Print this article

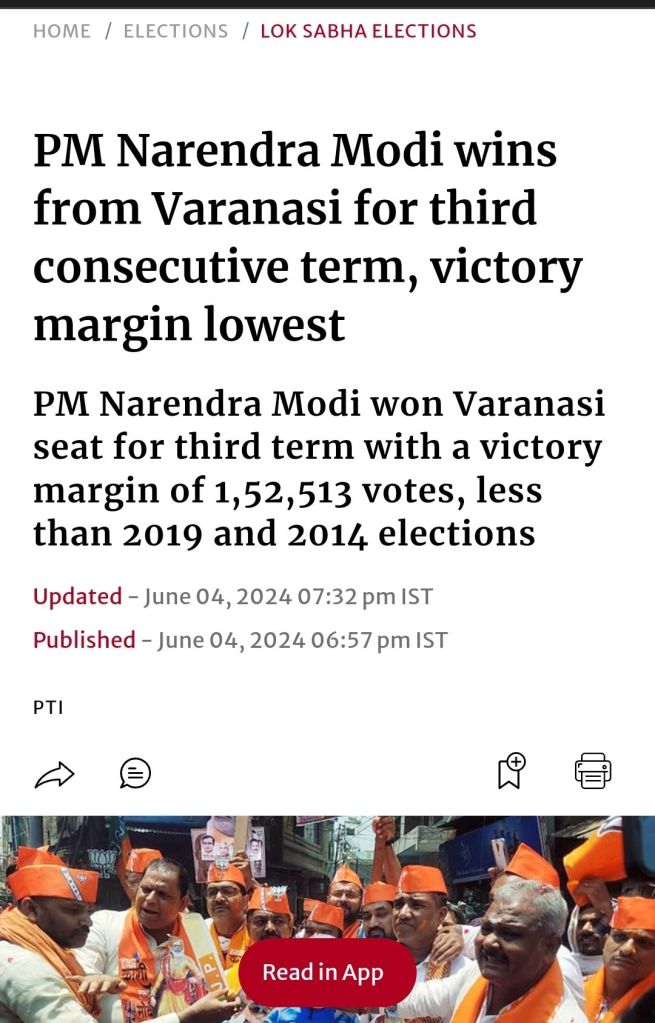pos(592,771)
